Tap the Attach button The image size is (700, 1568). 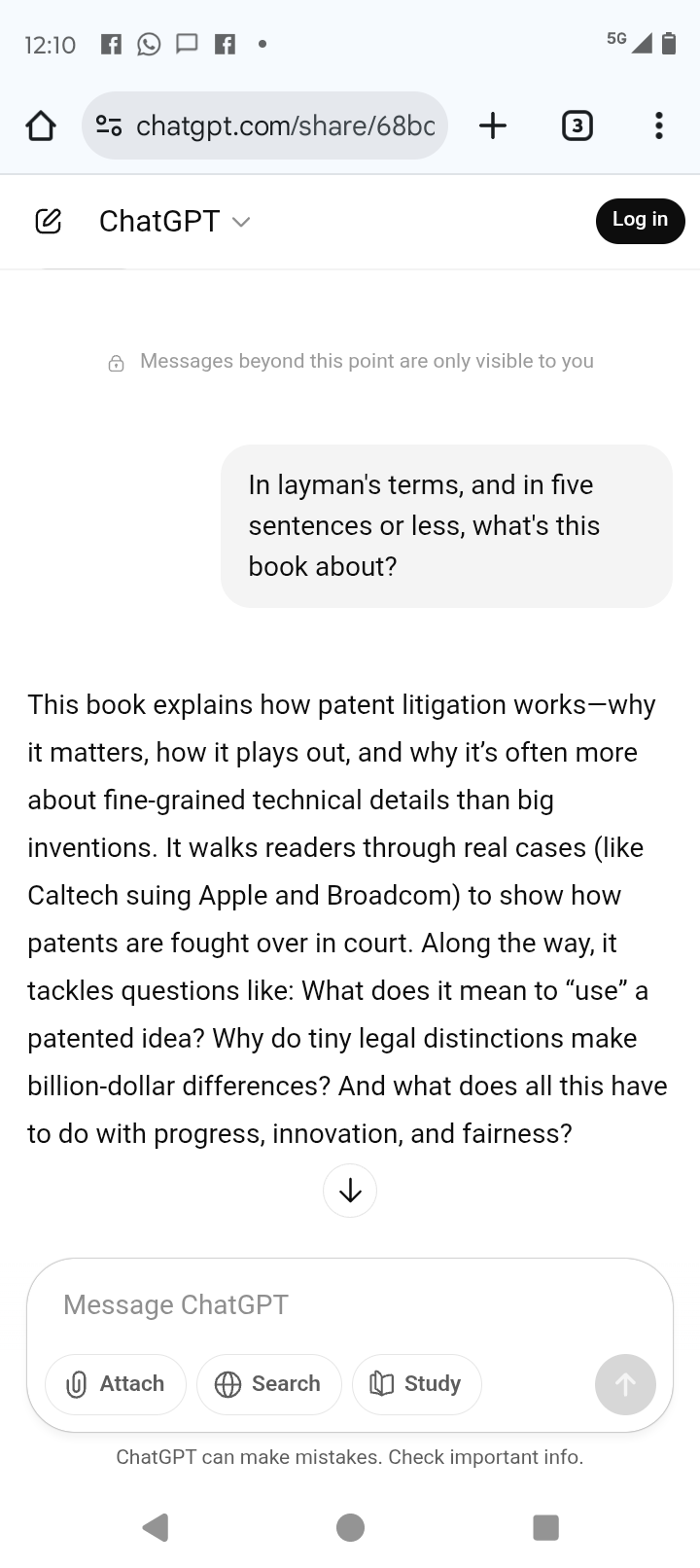(x=116, y=1384)
